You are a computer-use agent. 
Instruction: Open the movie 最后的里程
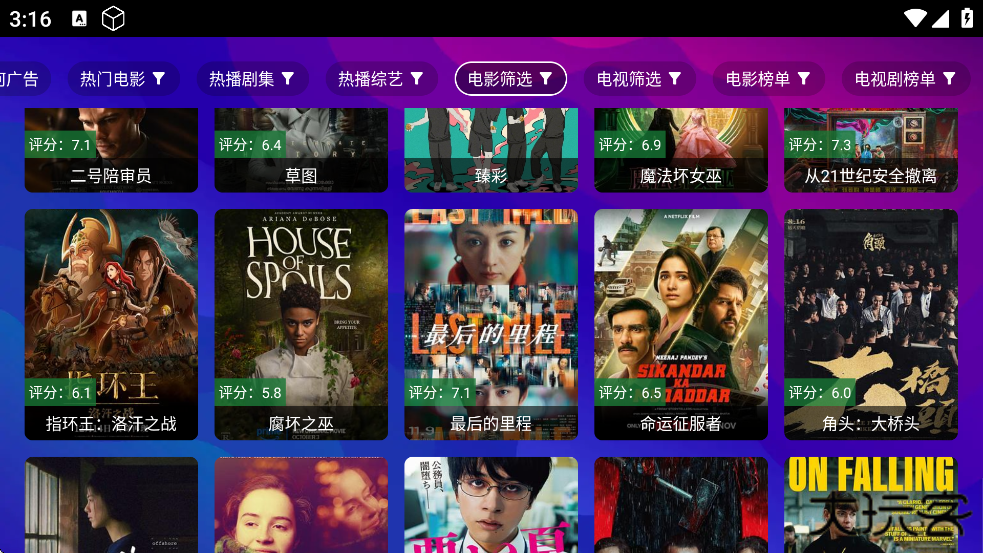(491, 324)
